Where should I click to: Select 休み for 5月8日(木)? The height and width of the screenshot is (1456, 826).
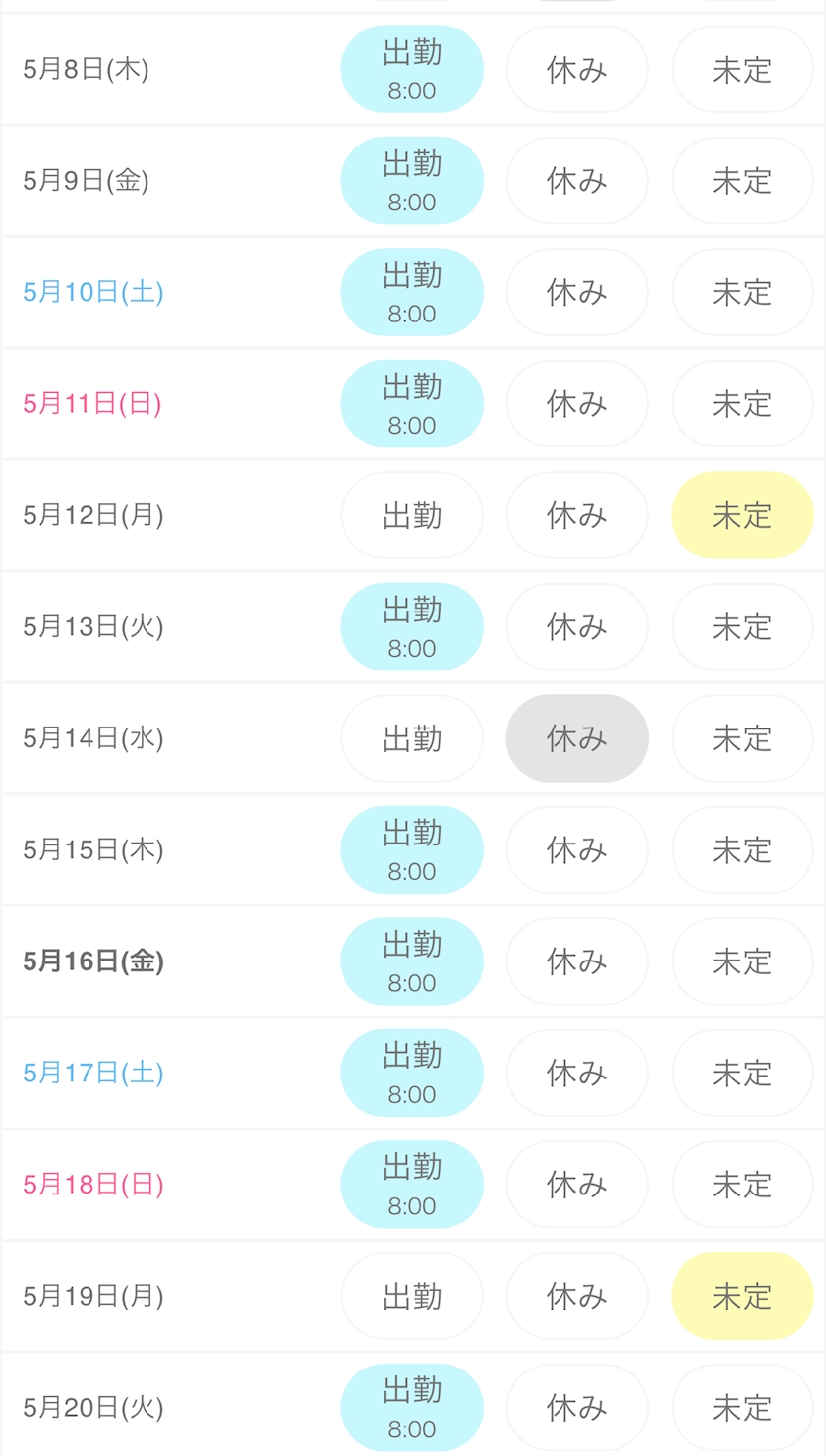tap(577, 70)
